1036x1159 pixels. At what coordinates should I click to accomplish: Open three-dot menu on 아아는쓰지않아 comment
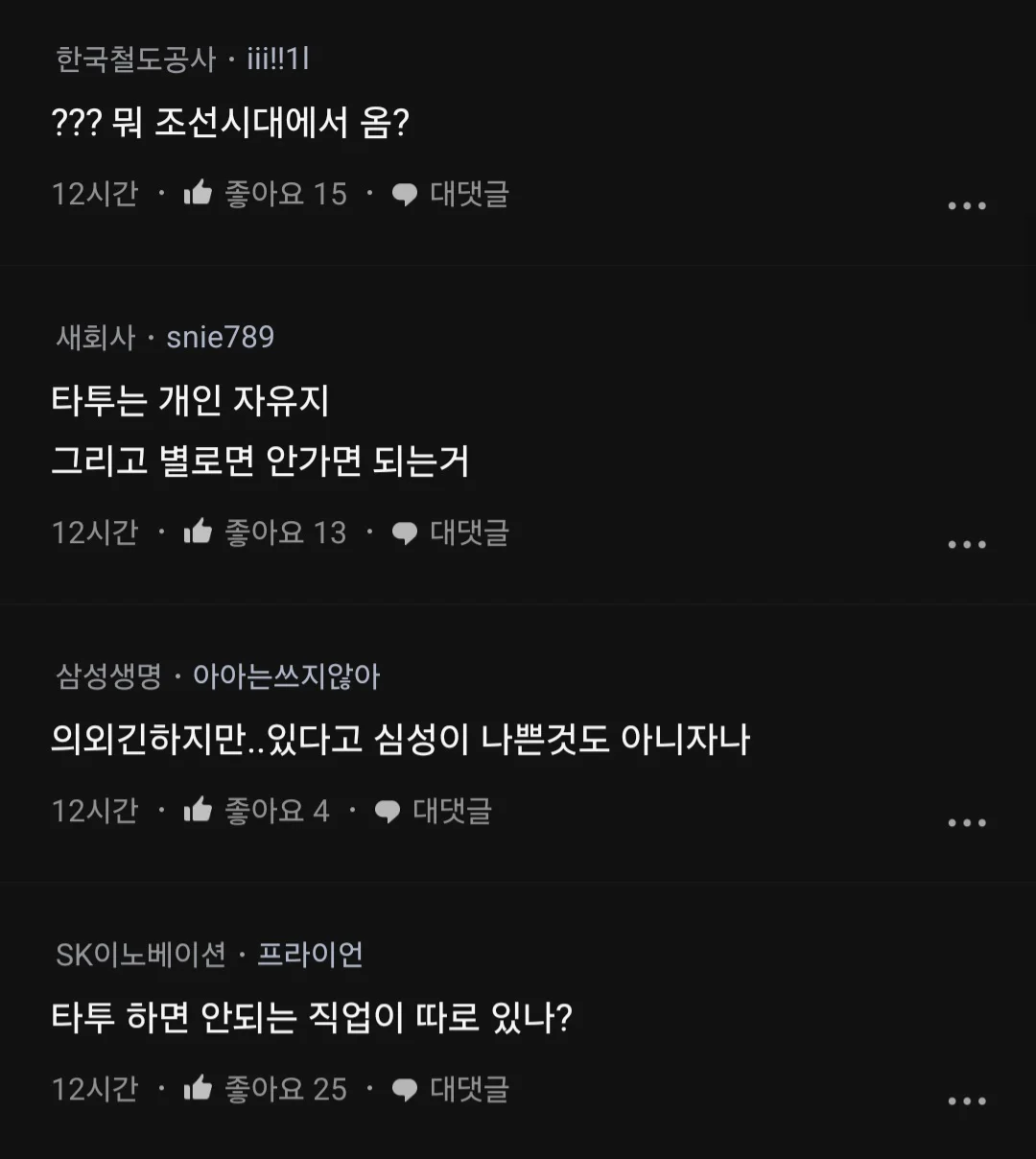tap(966, 823)
